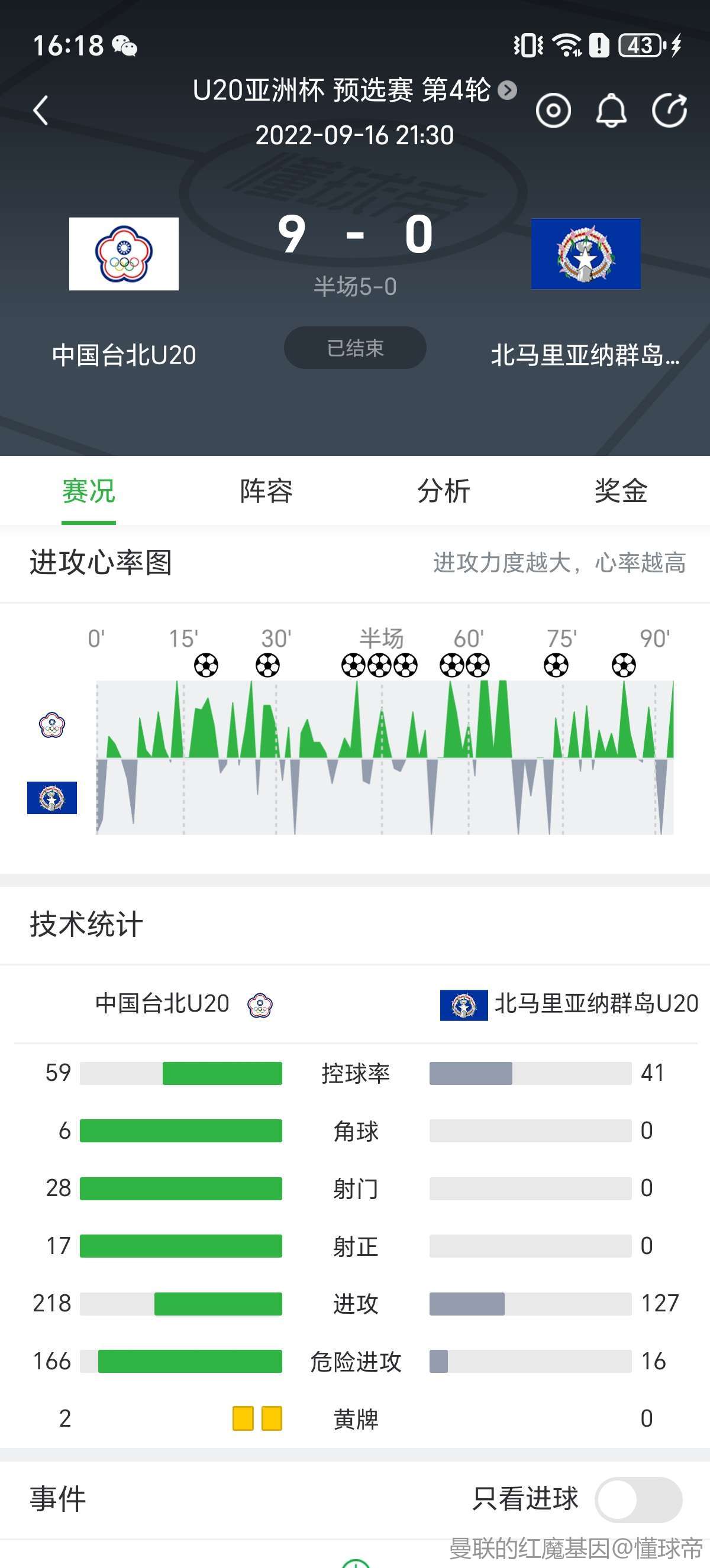Open the notifications bell
This screenshot has height=1568, width=710.
pyautogui.click(x=611, y=111)
